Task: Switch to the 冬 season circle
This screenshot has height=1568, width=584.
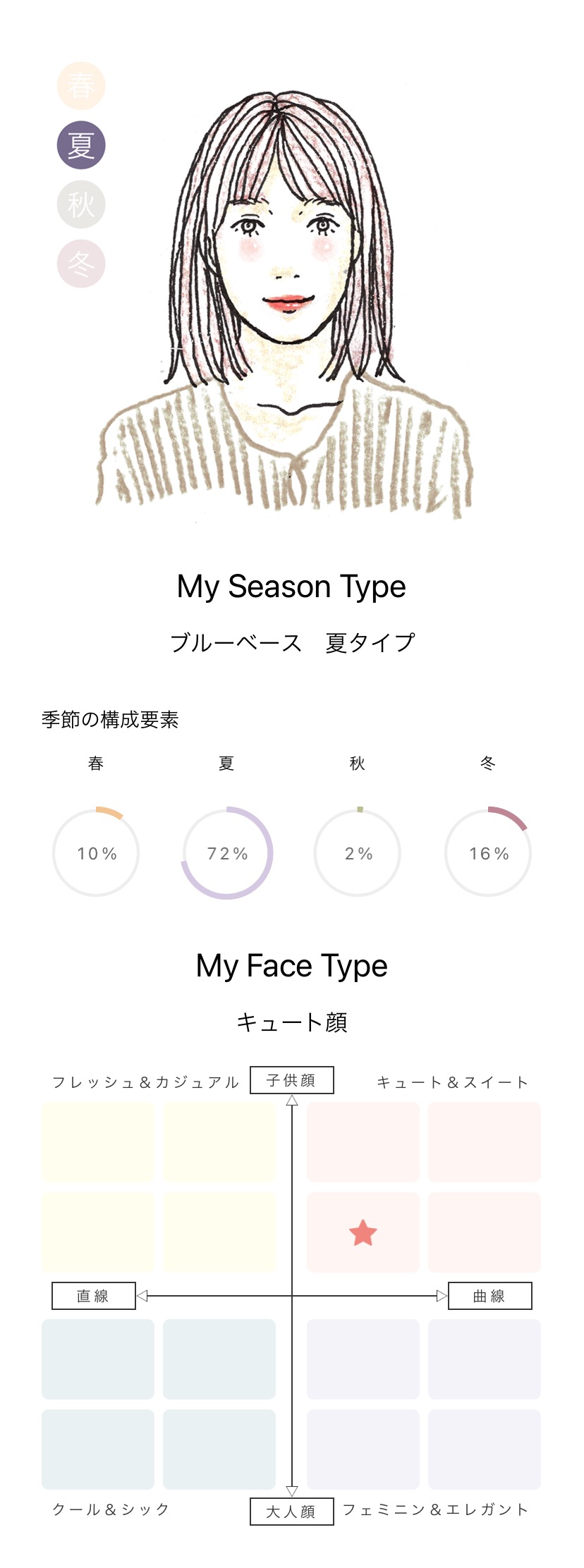Action: (x=81, y=264)
